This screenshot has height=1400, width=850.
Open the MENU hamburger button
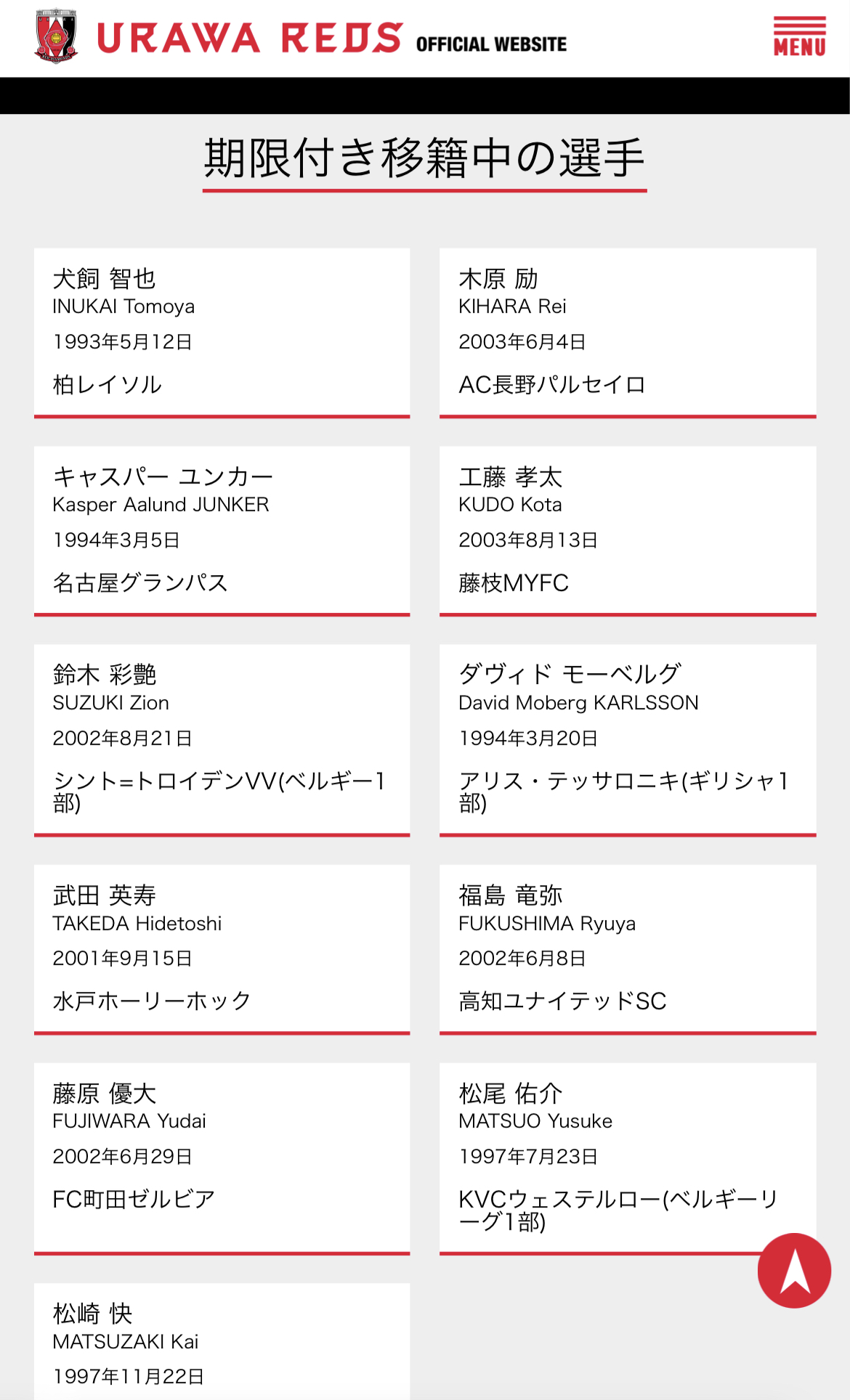pyautogui.click(x=799, y=36)
